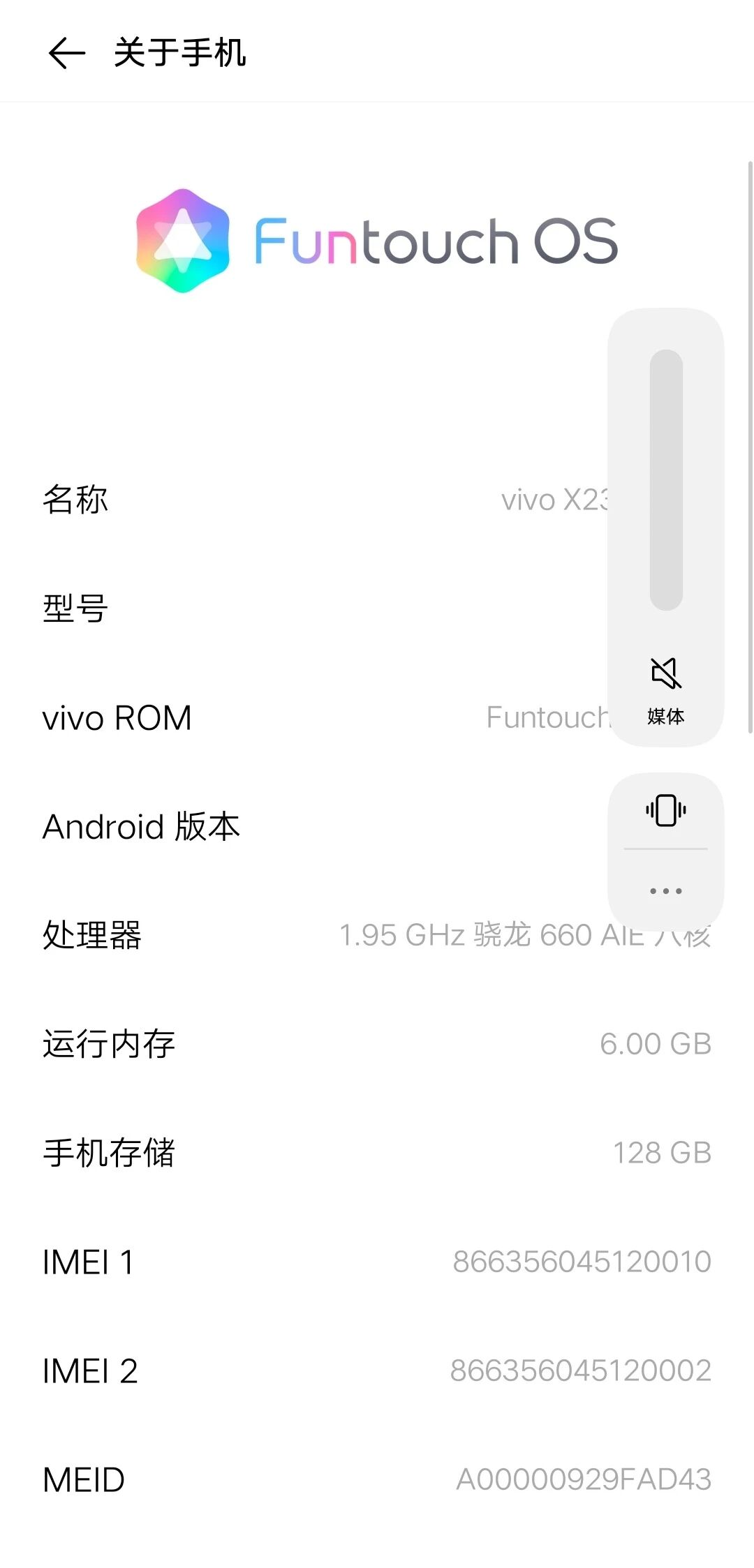Switch ringer to vibrate mode
Viewport: 754px width, 1568px height.
coord(665,811)
